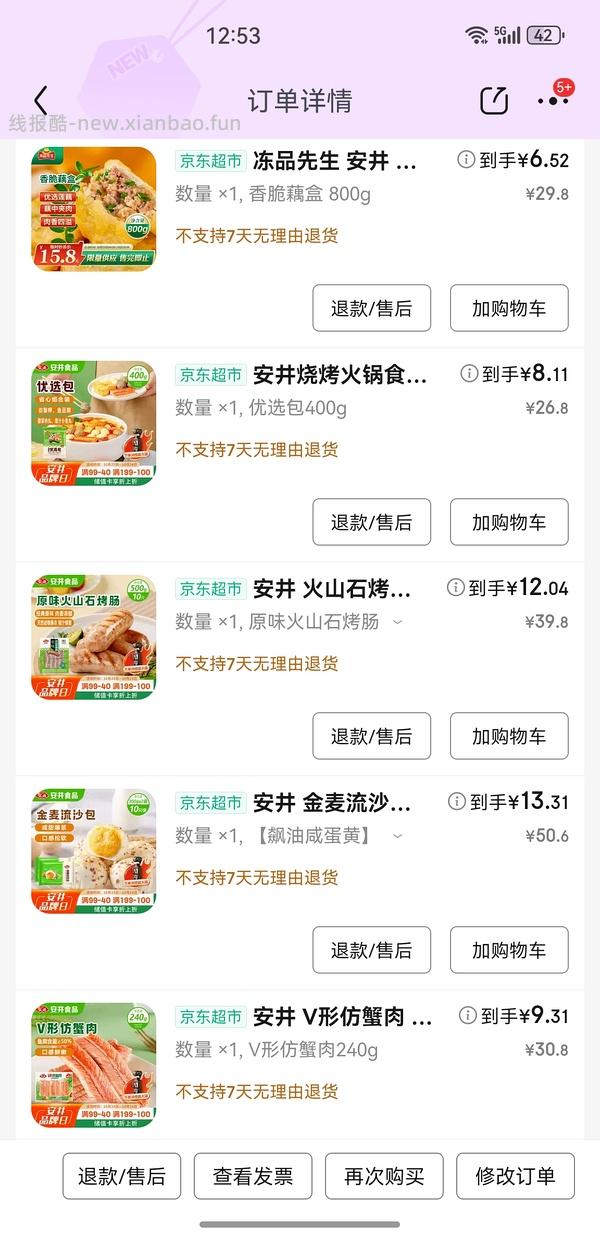600x1237 pixels.
Task: Open the more options menu with badge
Action: point(552,100)
